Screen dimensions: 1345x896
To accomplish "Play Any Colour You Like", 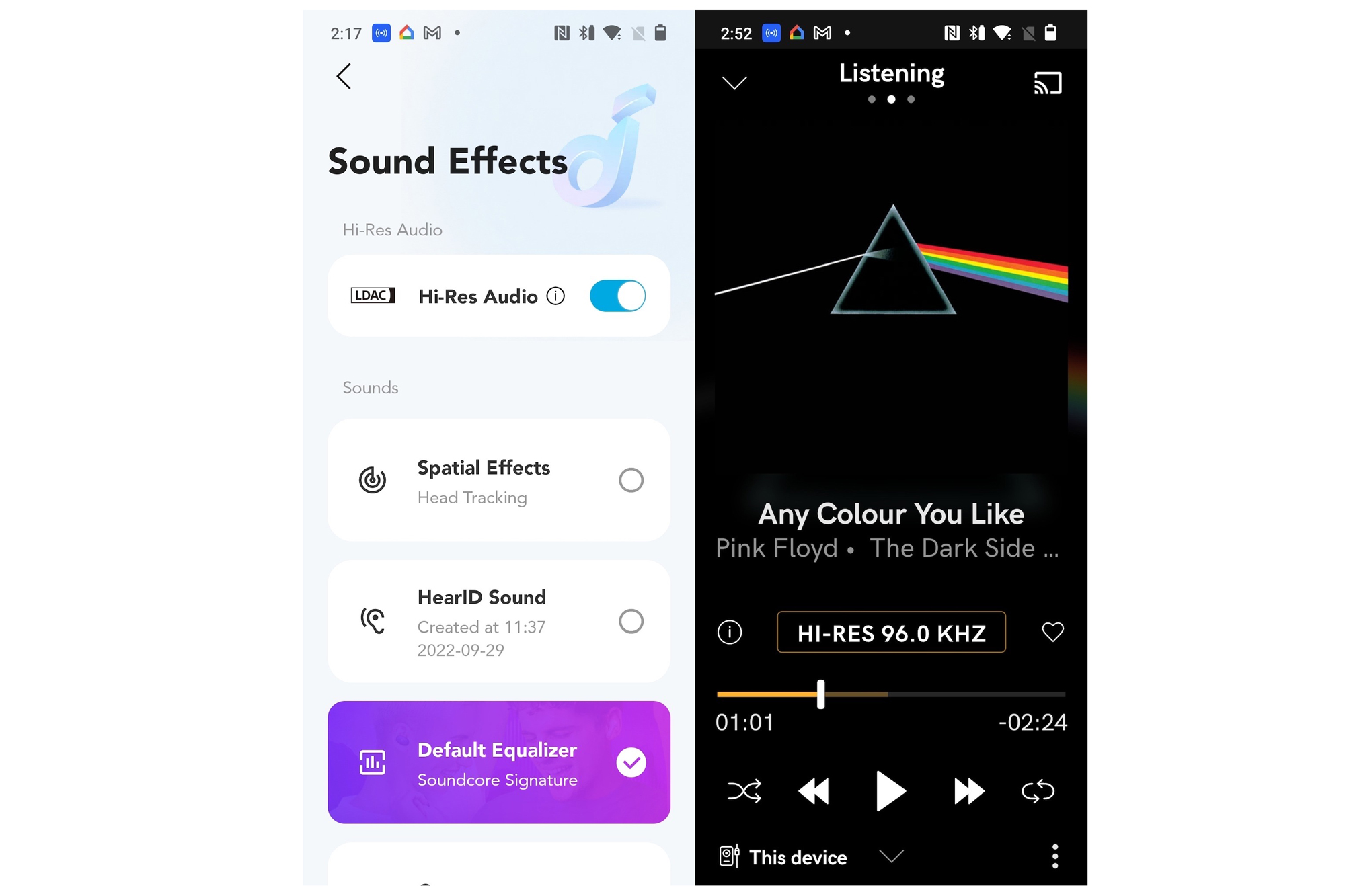I will [890, 791].
